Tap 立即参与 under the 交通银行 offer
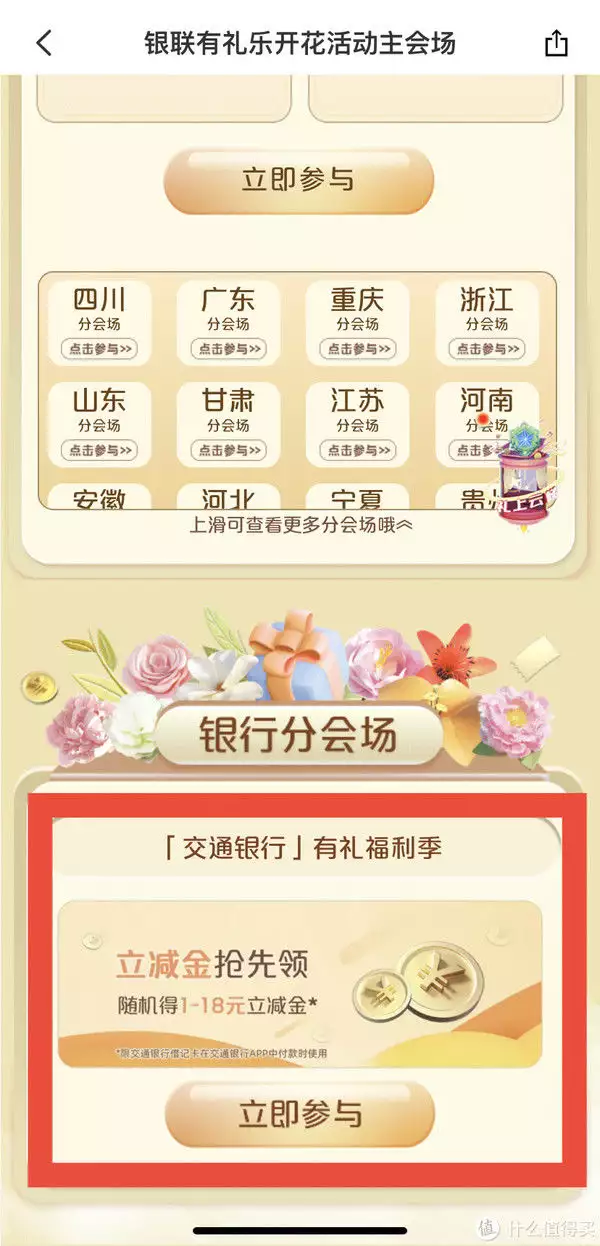 point(300,1114)
